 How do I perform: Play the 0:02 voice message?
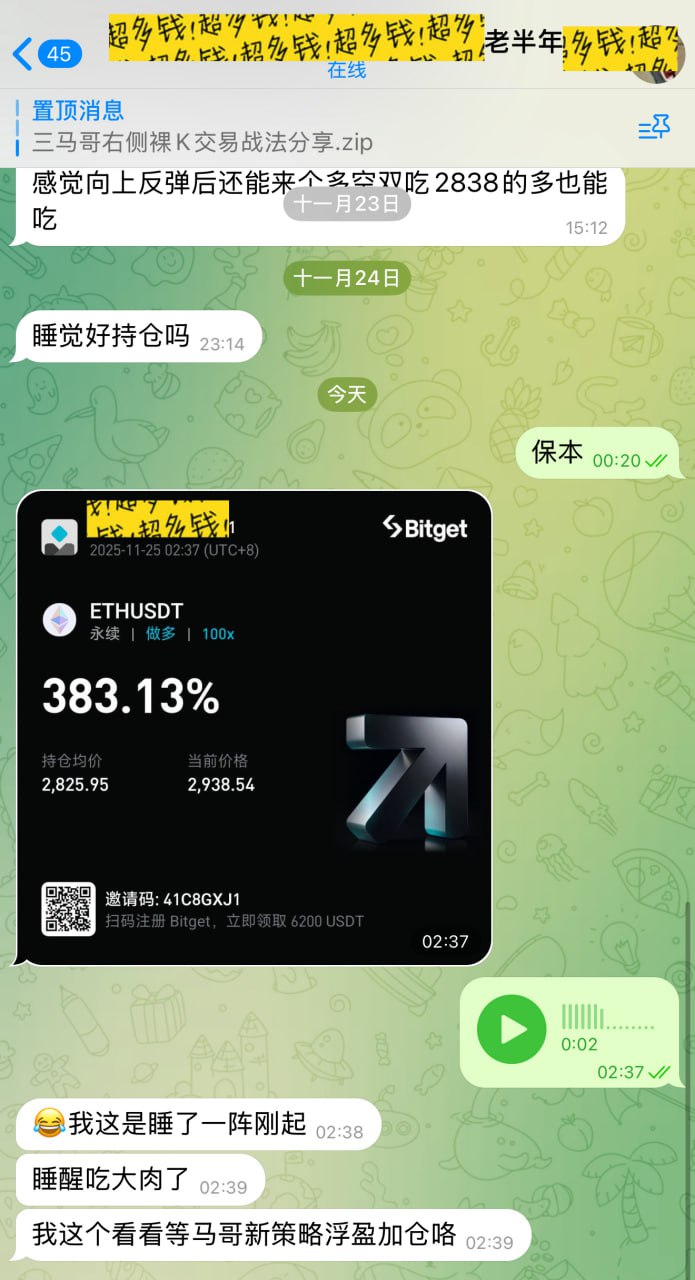(x=511, y=1030)
